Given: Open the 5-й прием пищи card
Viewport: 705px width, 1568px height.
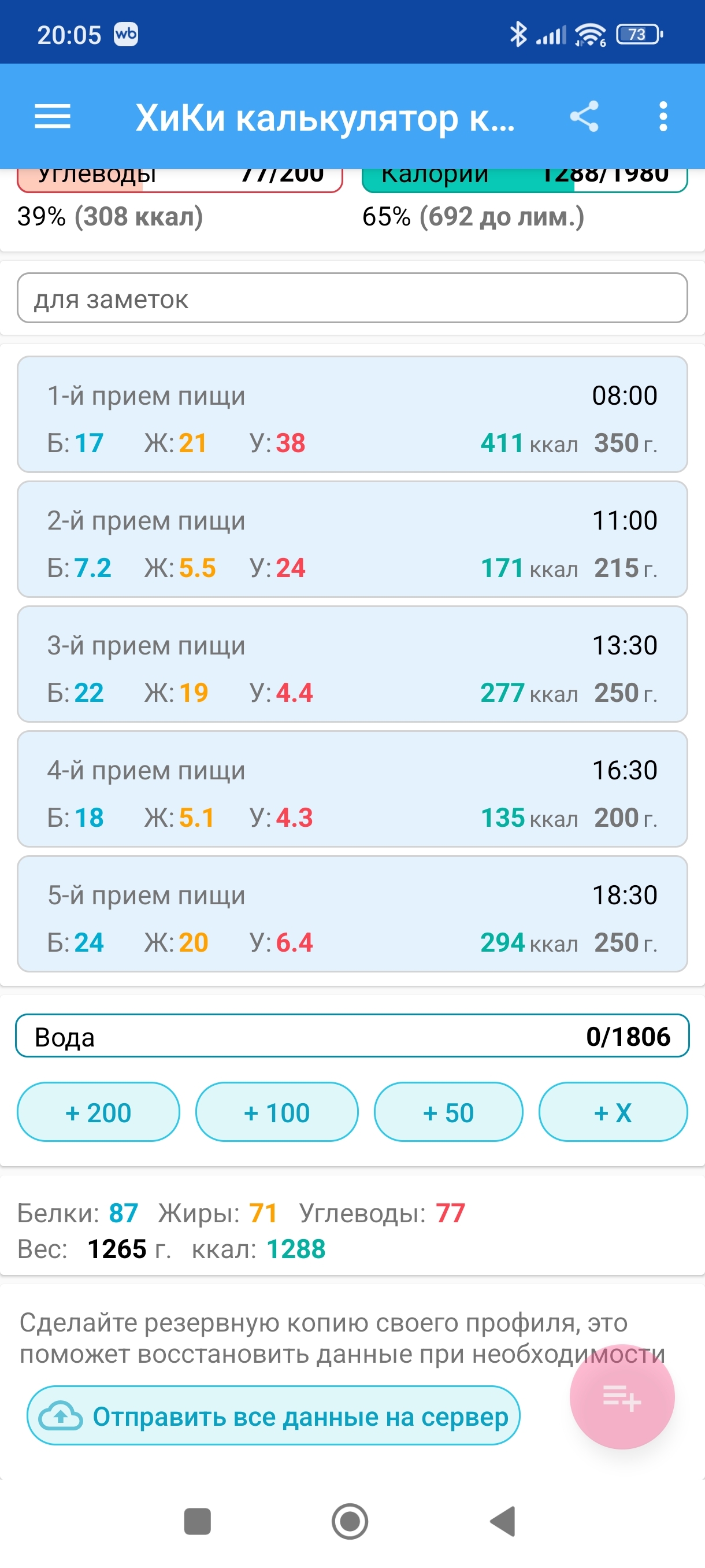Looking at the screenshot, I should [x=352, y=914].
